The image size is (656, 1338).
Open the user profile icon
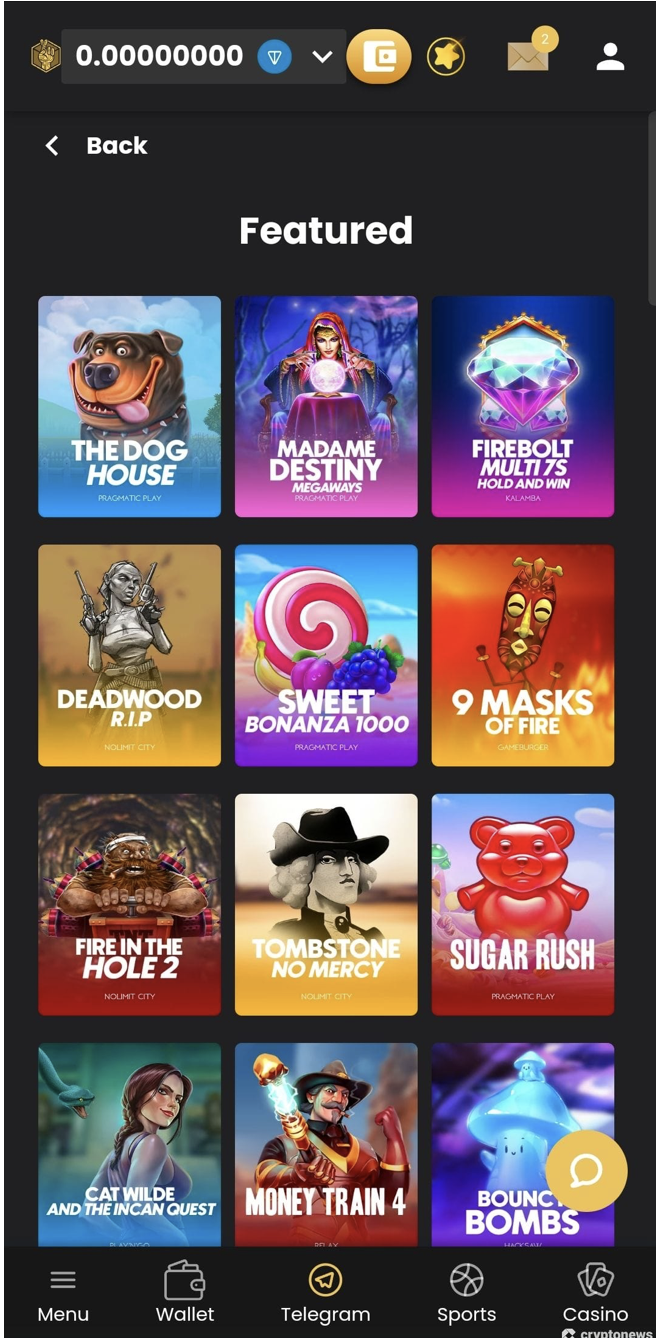pos(610,57)
